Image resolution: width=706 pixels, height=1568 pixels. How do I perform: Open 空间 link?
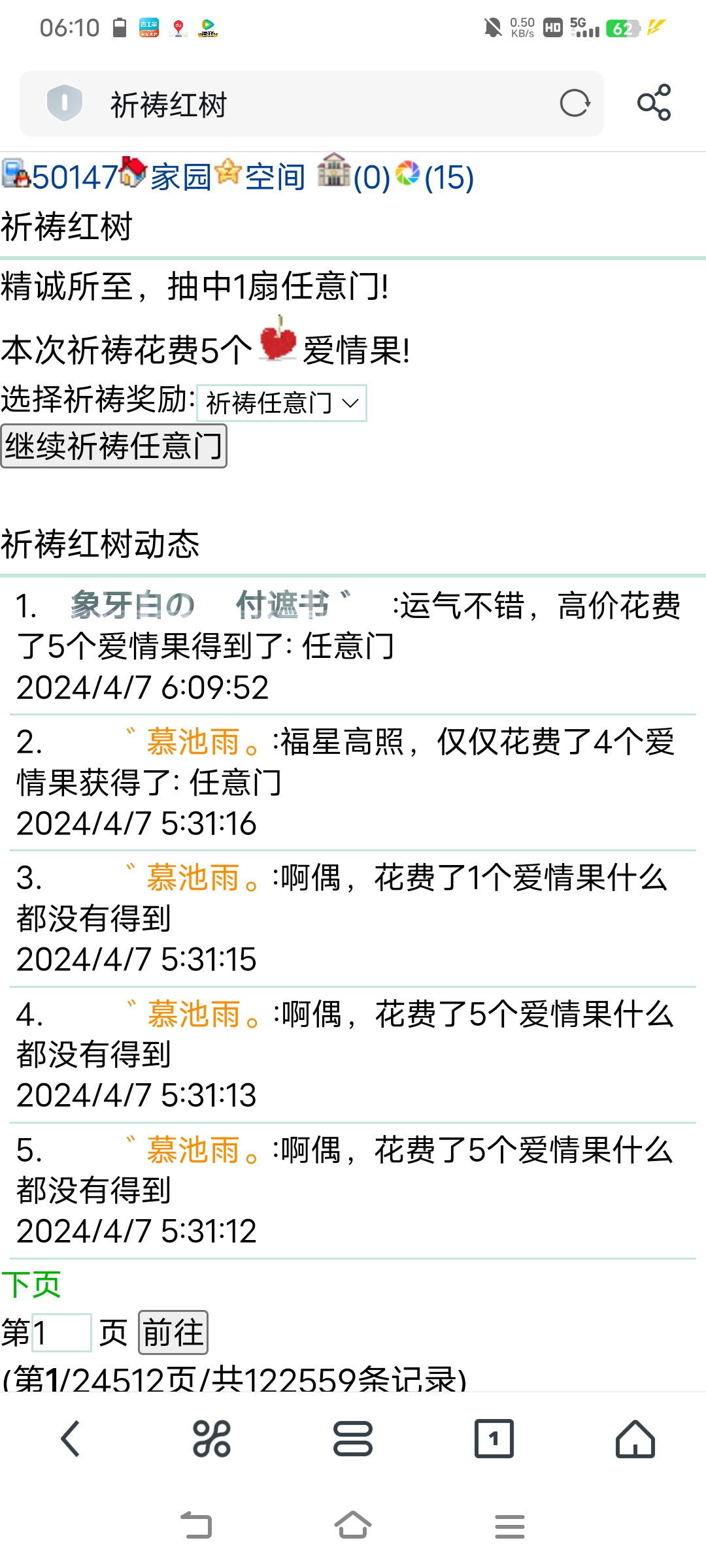(275, 177)
